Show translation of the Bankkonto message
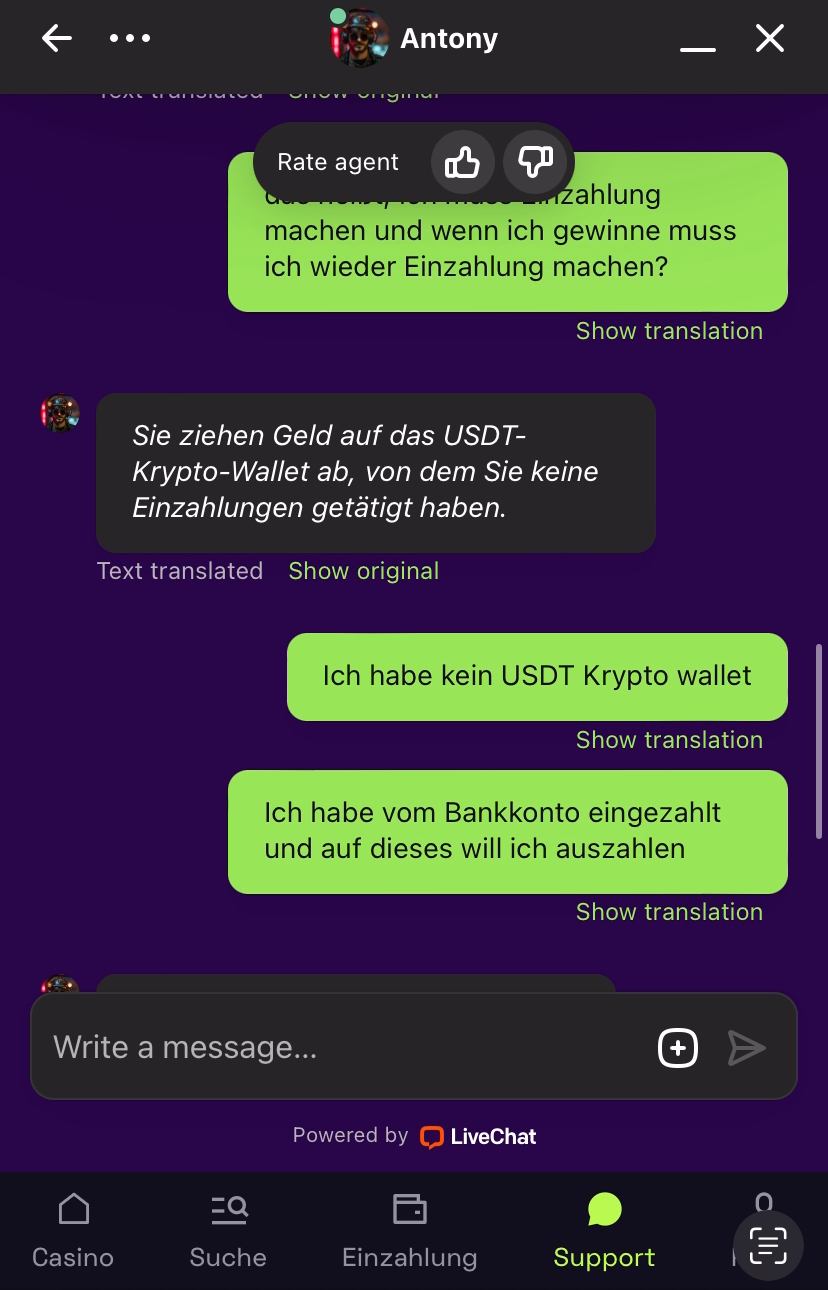This screenshot has height=1290, width=828. (x=669, y=912)
